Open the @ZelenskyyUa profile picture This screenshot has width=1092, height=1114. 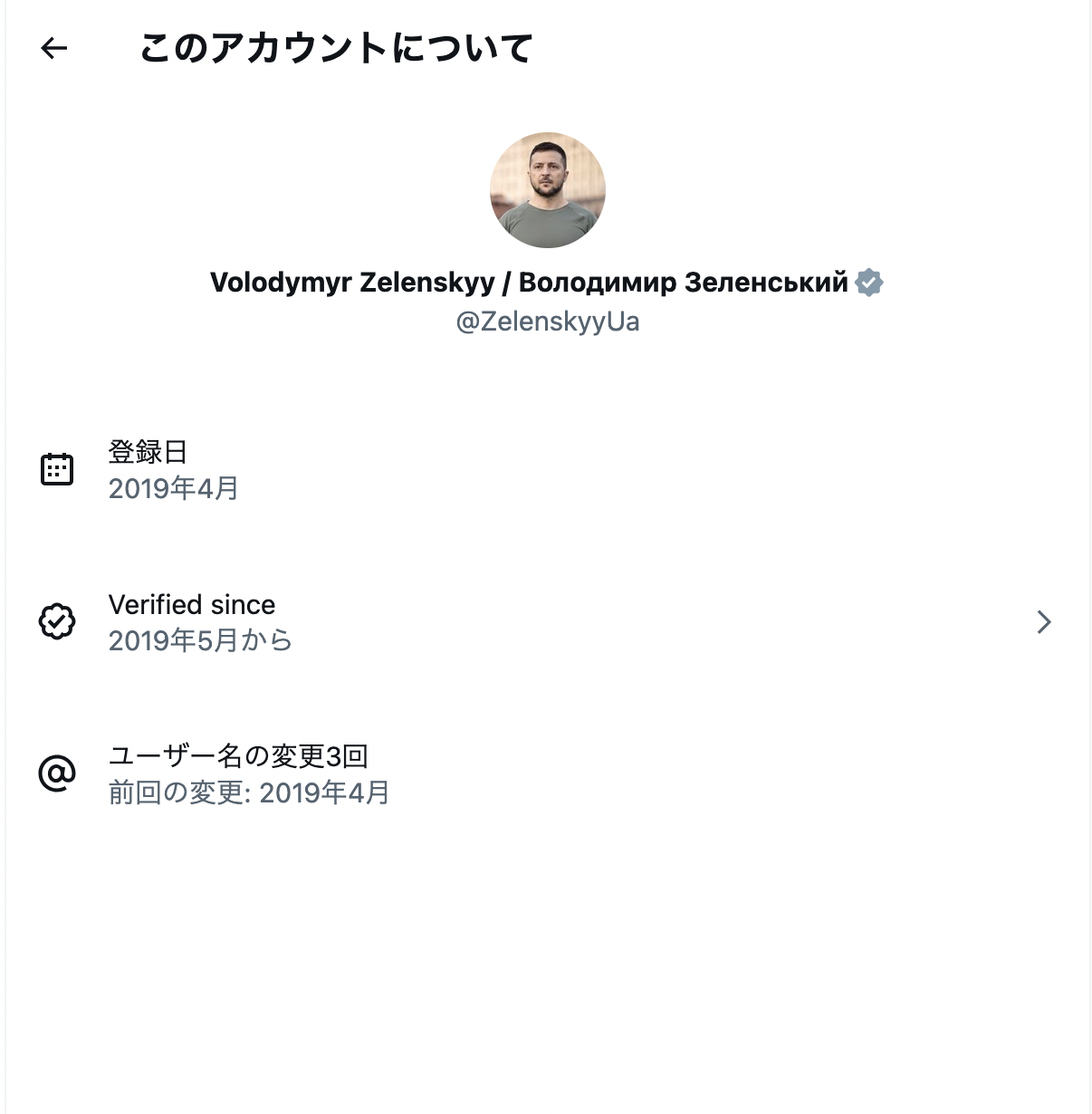click(x=547, y=190)
